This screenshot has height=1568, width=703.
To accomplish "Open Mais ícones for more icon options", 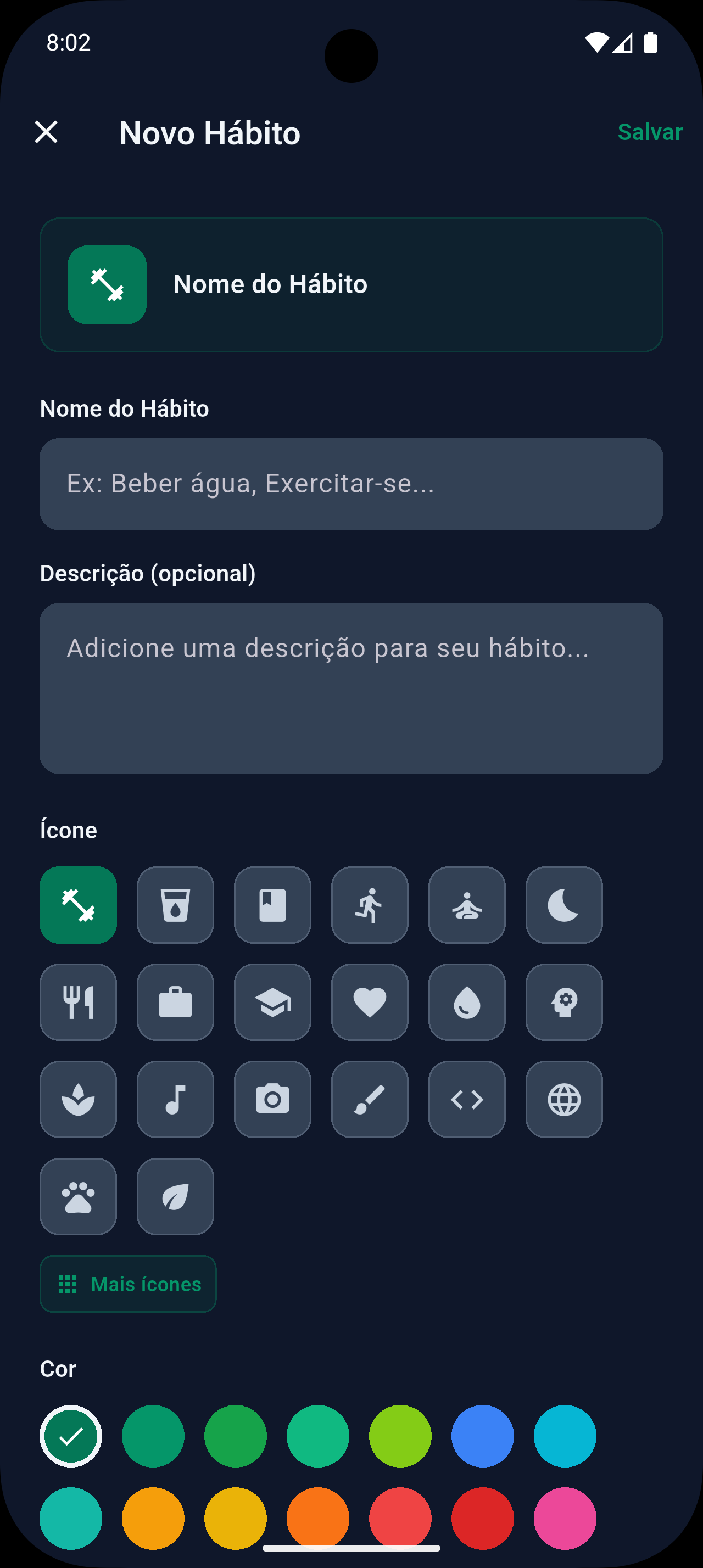I will (128, 1284).
